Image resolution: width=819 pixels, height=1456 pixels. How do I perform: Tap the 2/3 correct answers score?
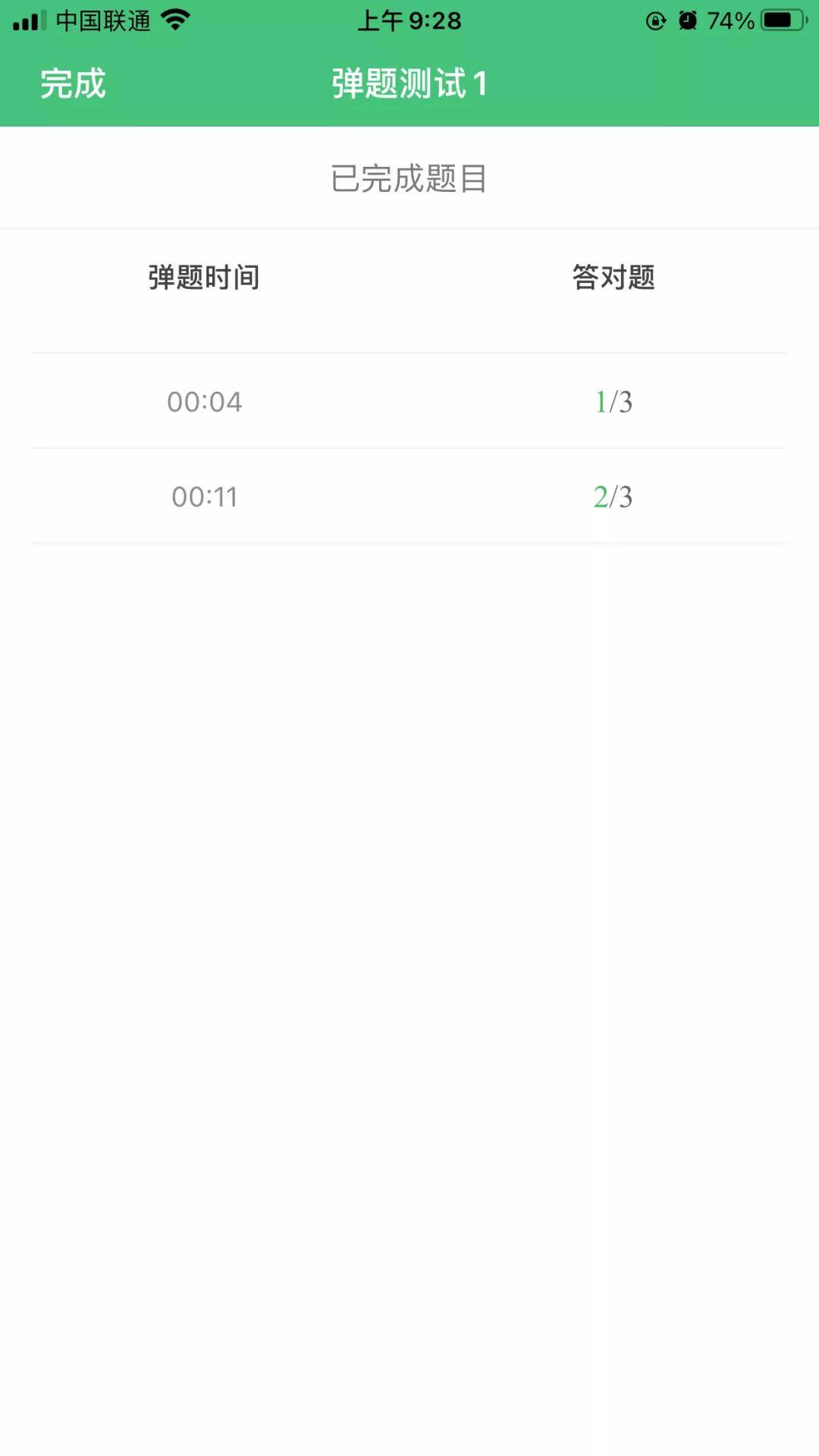coord(614,497)
